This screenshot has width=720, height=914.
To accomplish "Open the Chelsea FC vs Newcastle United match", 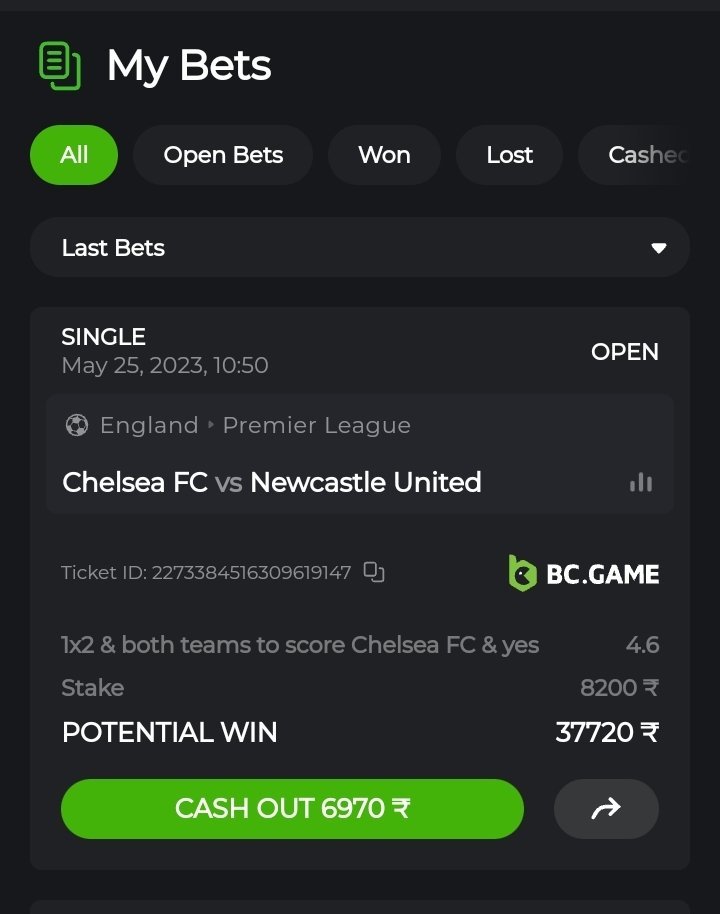I will pos(272,482).
